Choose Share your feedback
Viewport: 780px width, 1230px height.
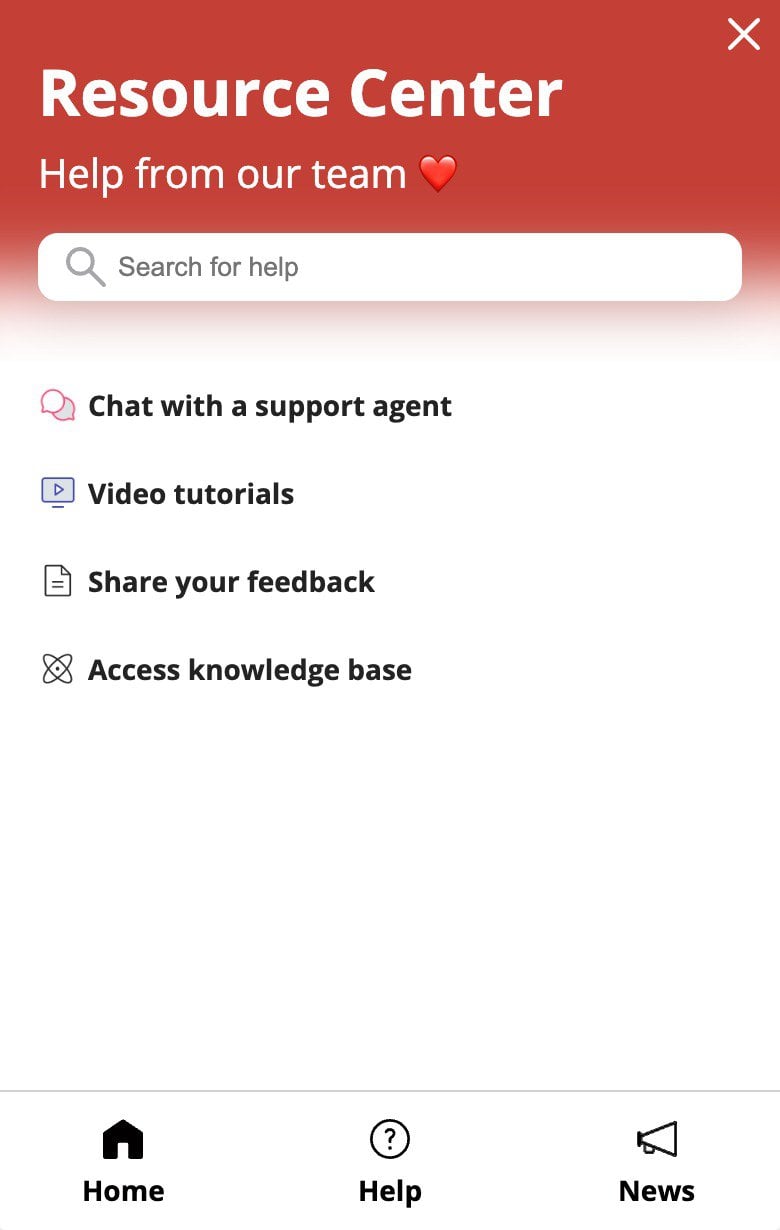coord(231,581)
